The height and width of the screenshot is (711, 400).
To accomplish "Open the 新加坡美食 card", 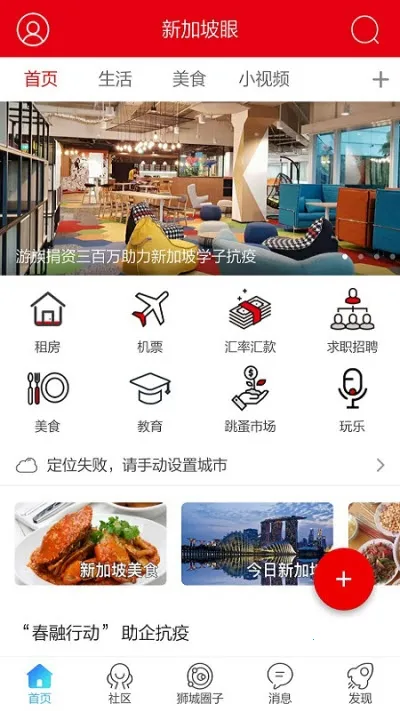I will (x=91, y=544).
